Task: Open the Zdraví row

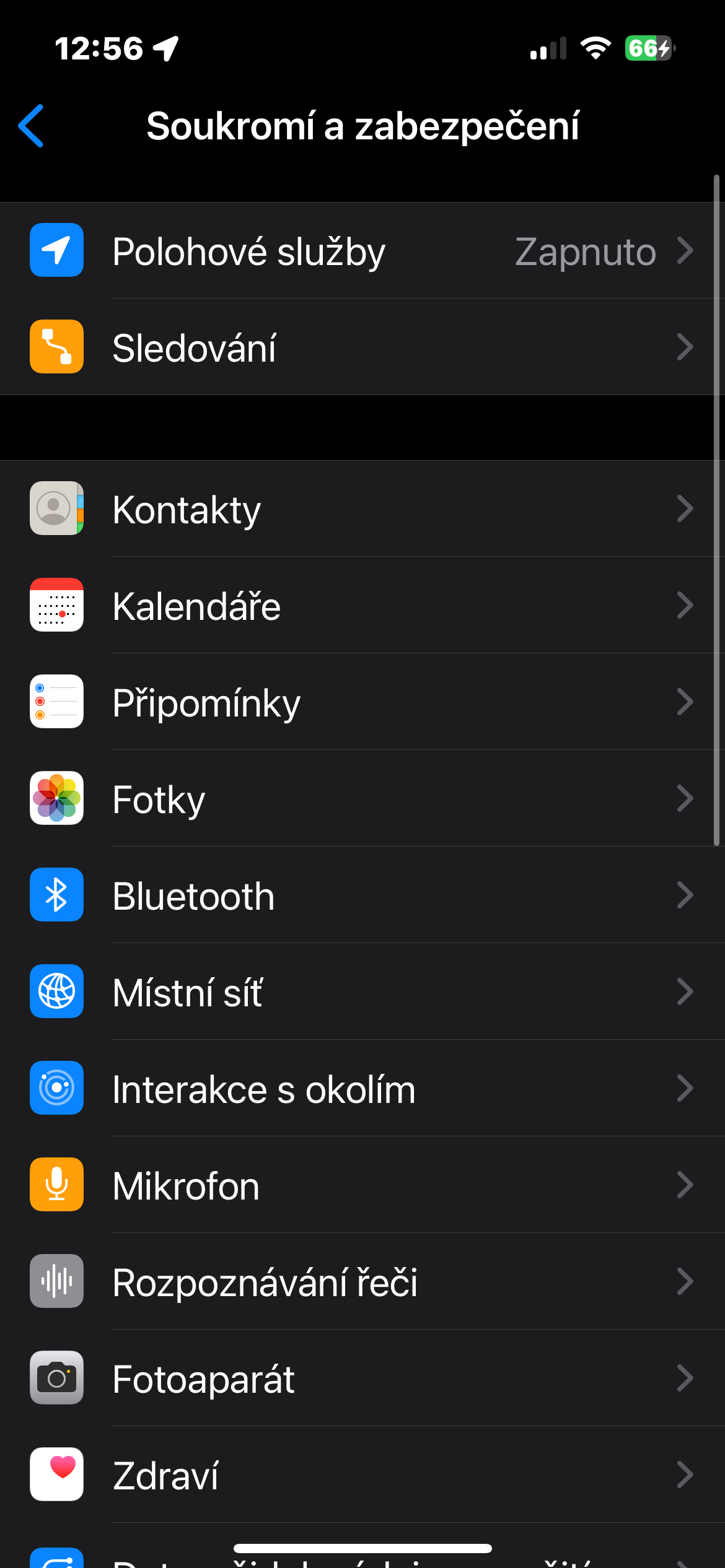Action: (362, 1475)
